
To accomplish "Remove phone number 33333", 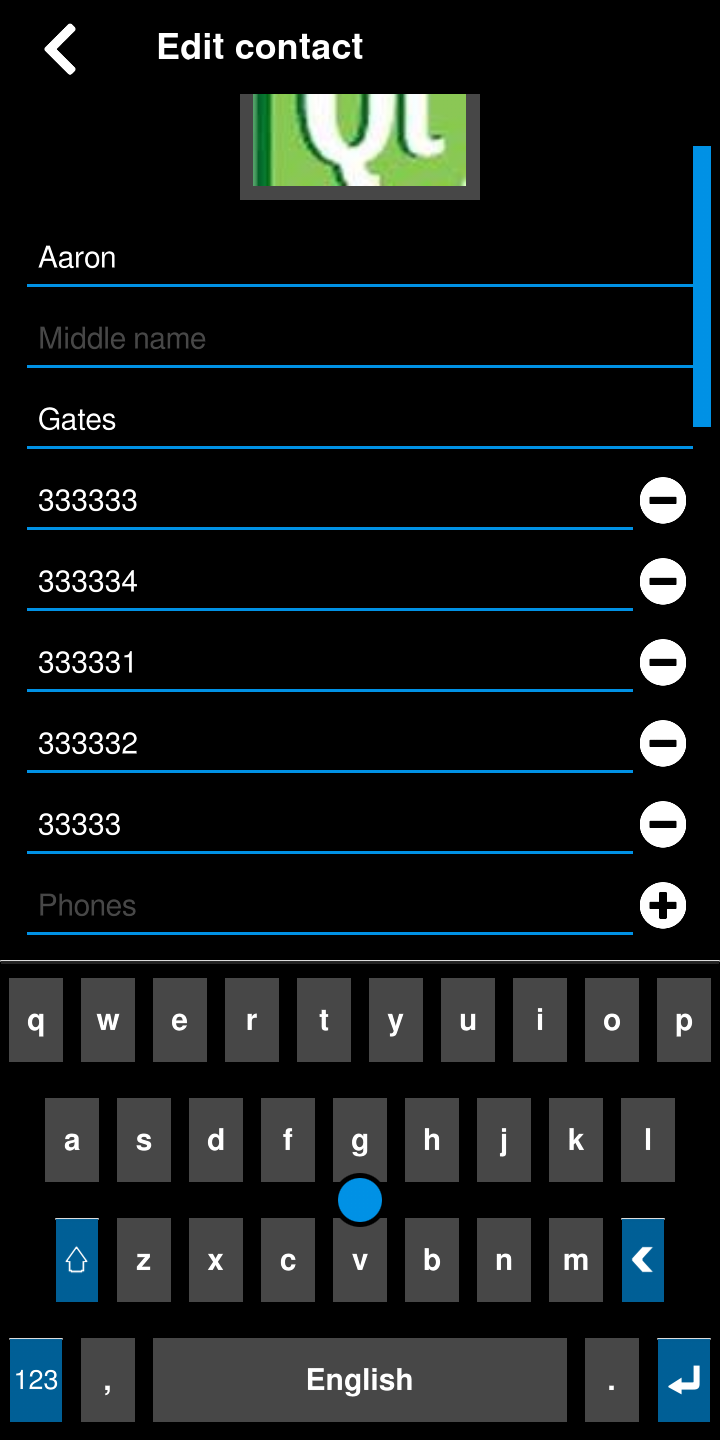I will (x=663, y=825).
